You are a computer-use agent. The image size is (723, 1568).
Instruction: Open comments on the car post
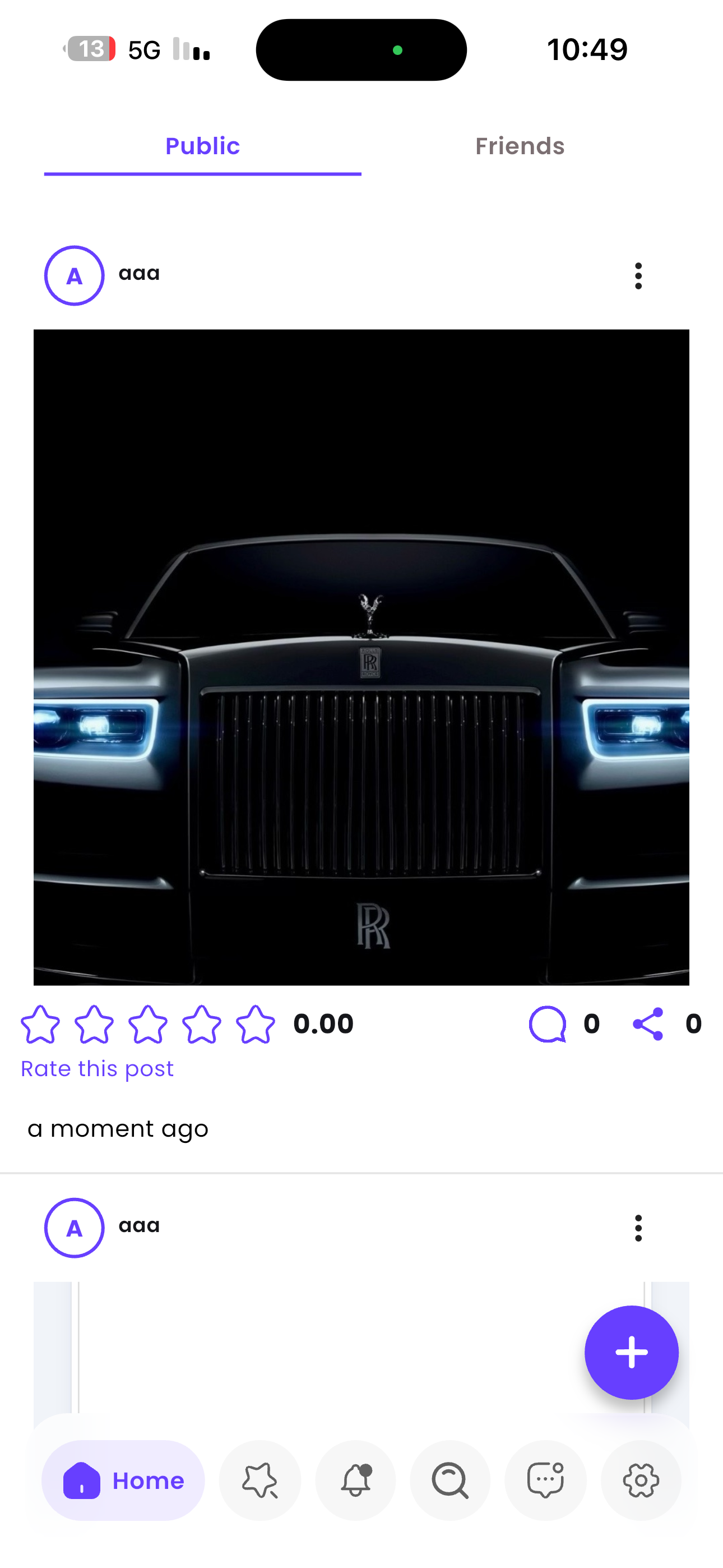tap(548, 1024)
